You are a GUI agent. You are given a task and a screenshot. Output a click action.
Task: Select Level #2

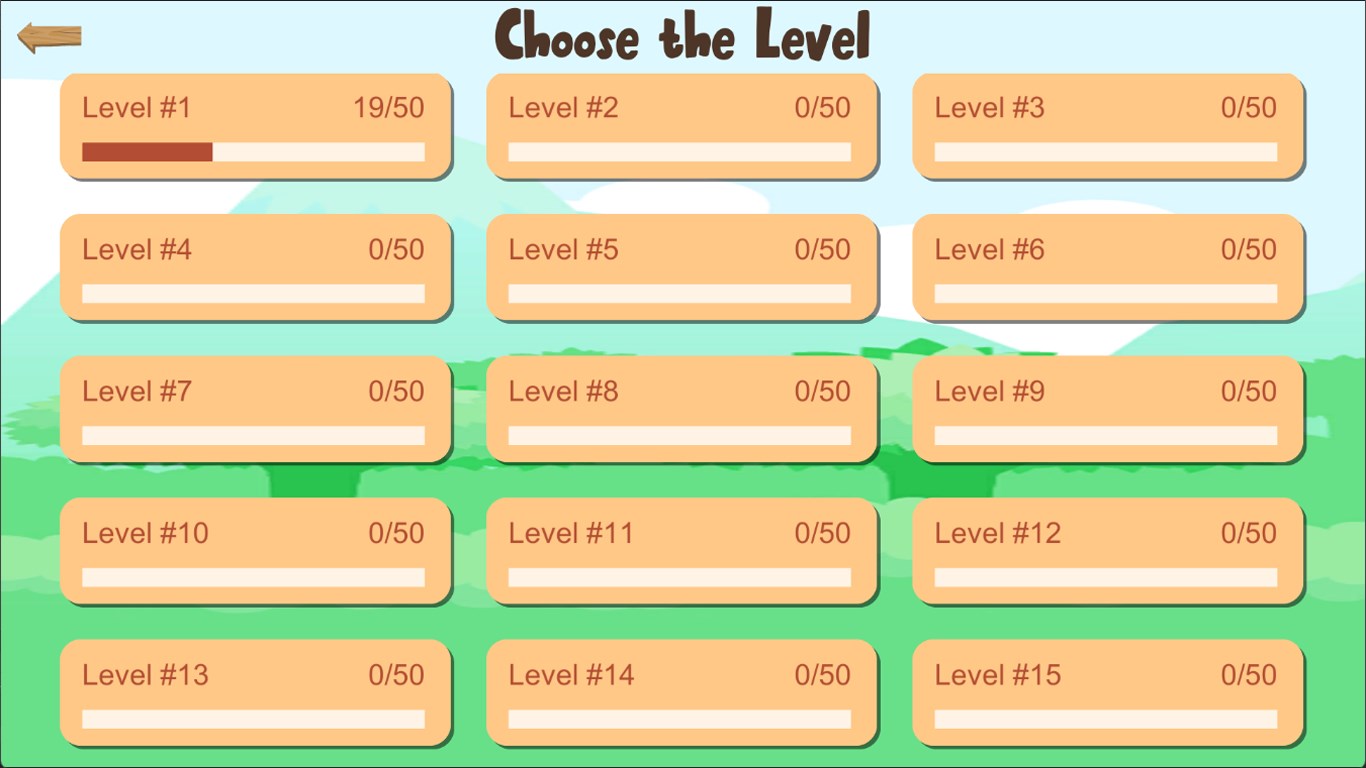click(x=681, y=126)
